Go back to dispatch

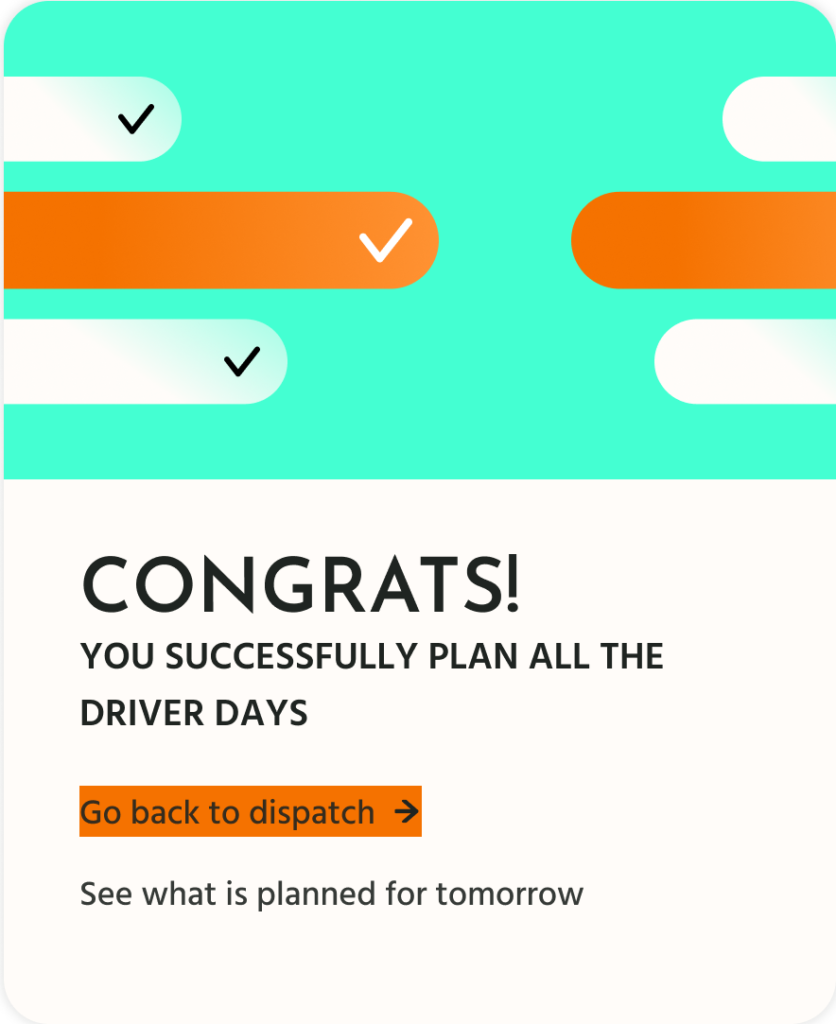point(250,812)
